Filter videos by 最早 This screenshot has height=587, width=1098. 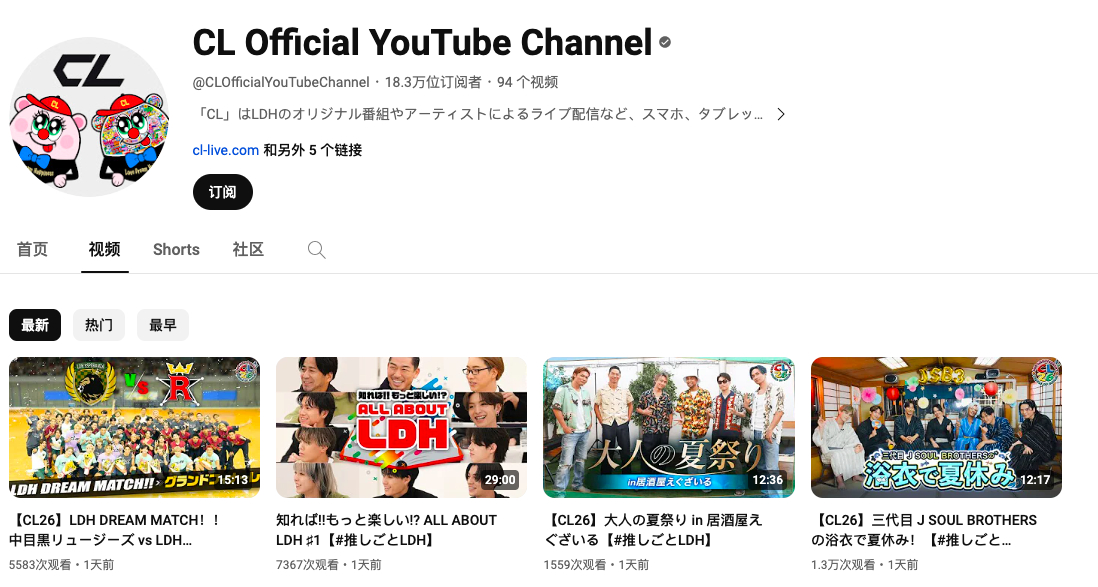coord(163,325)
